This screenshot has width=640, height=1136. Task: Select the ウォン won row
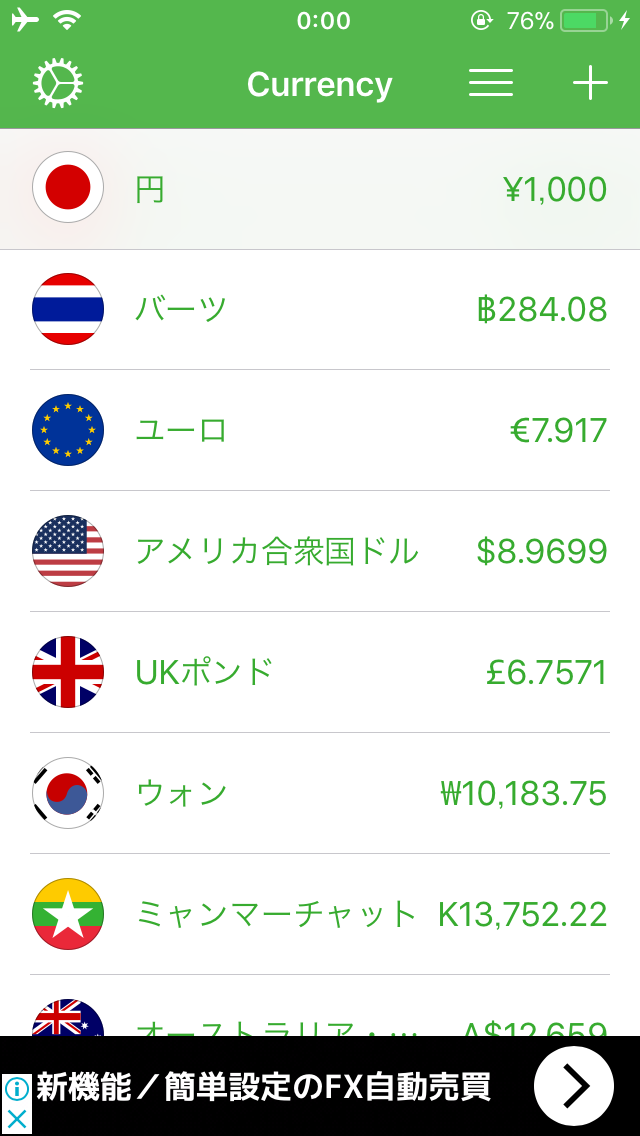320,793
